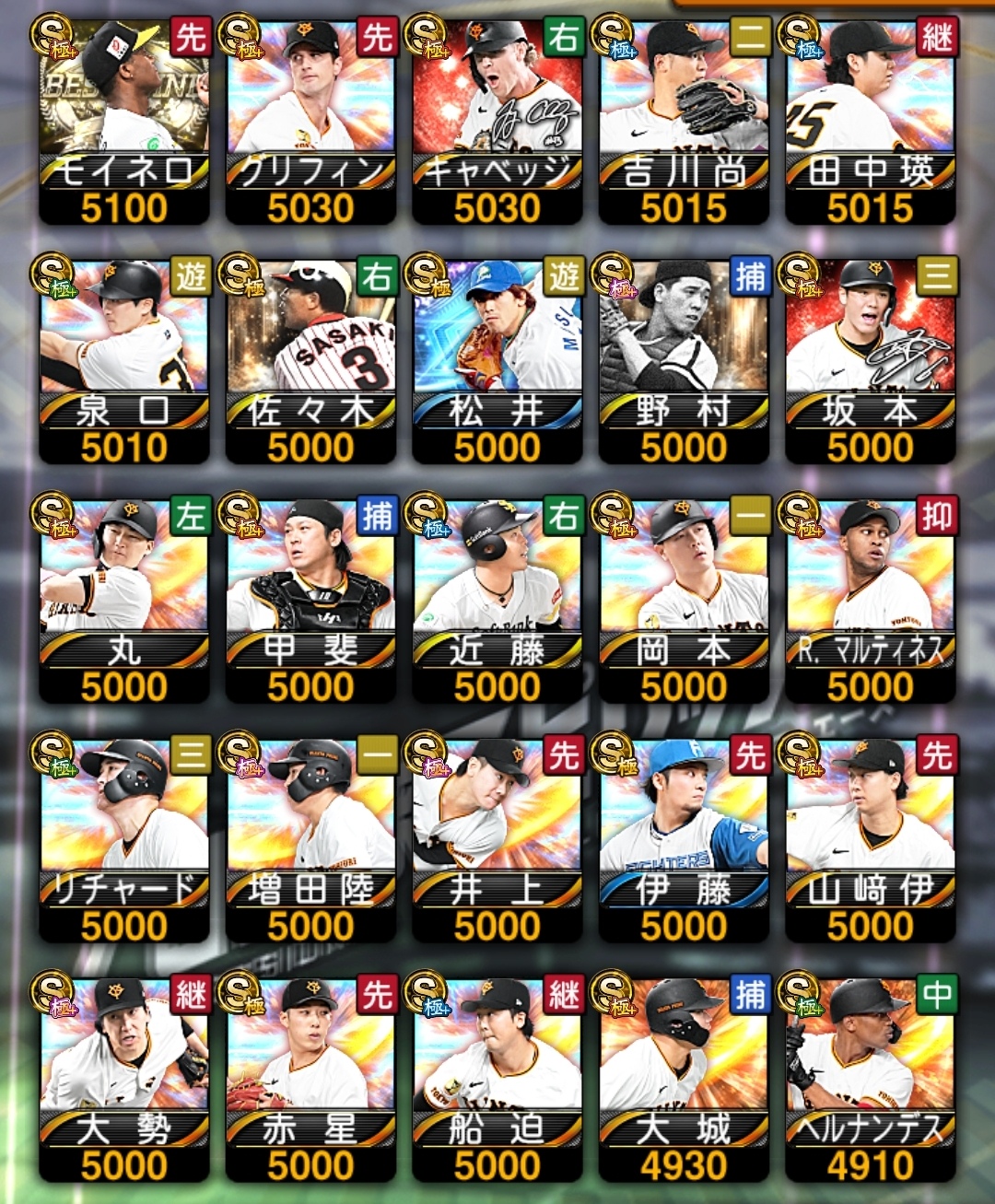The image size is (995, 1204).
Task: Tap the 大城 card rated 4930
Action: tap(684, 1078)
